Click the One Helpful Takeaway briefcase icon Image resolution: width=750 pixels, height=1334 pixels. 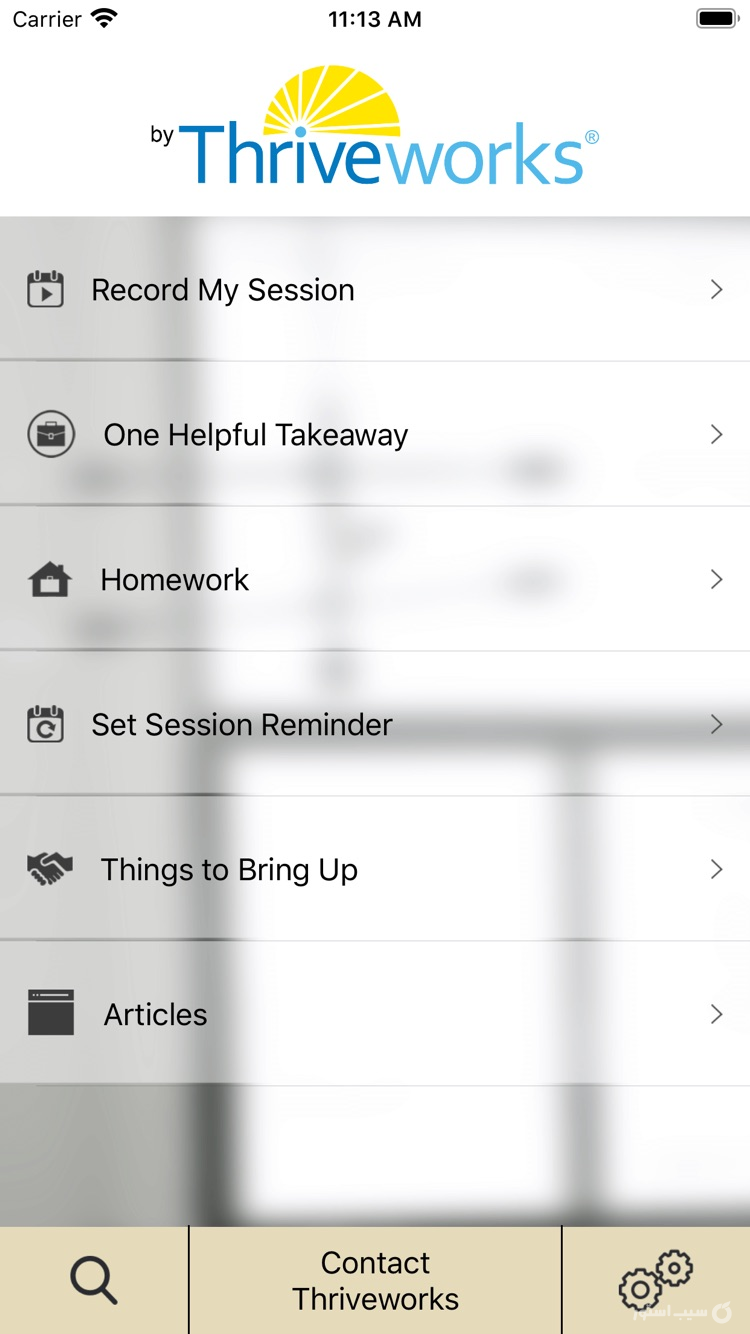(x=51, y=434)
